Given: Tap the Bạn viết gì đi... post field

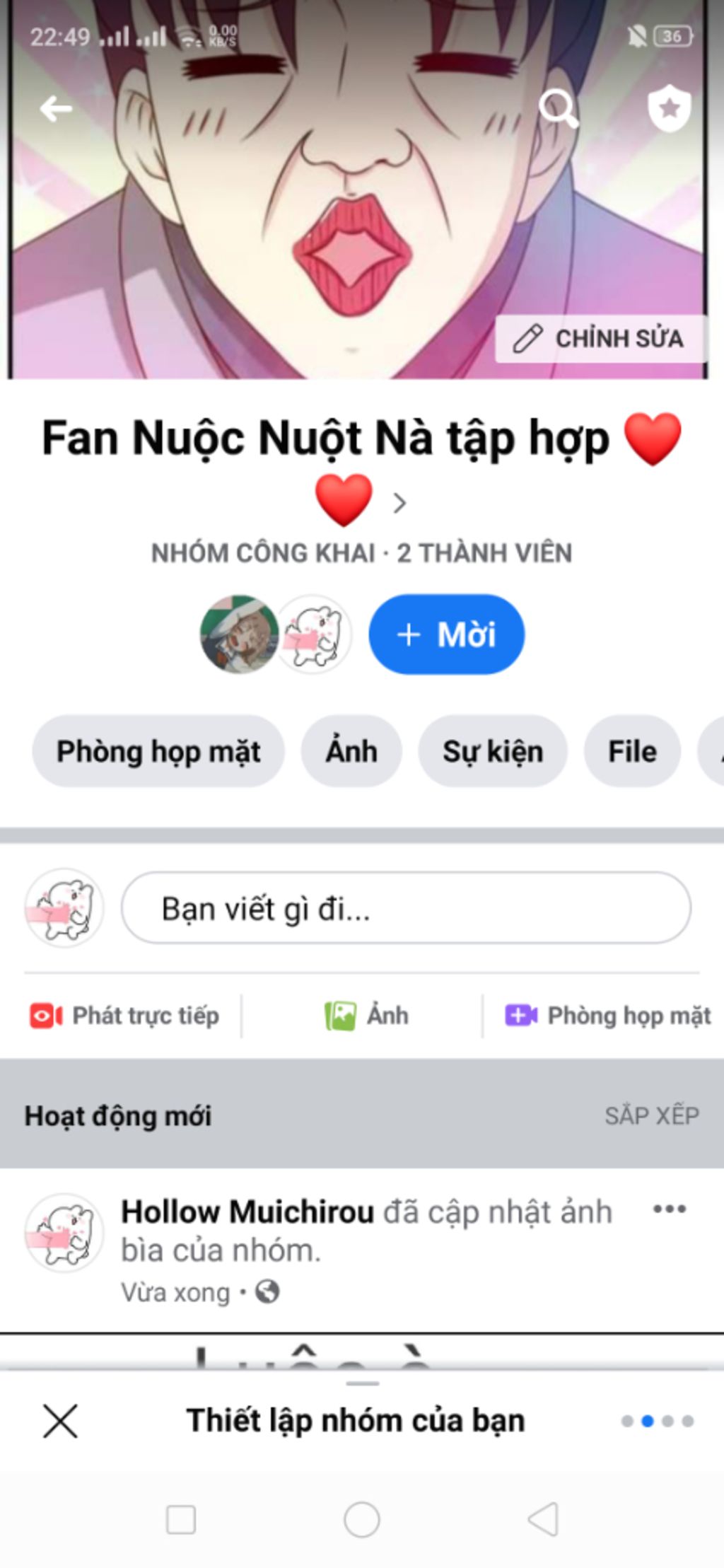Looking at the screenshot, I should [406, 908].
